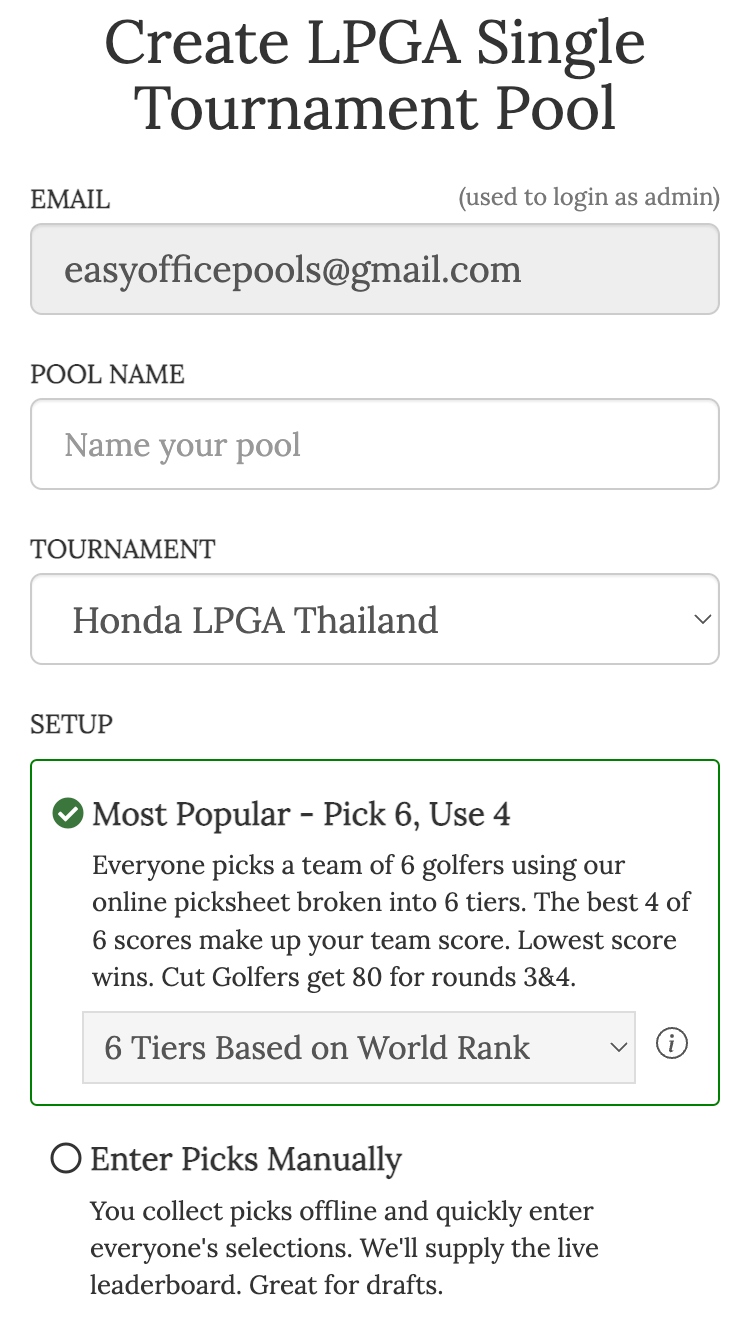Click the info icon beside the tiers dropdown
750x1334 pixels.
[671, 1044]
